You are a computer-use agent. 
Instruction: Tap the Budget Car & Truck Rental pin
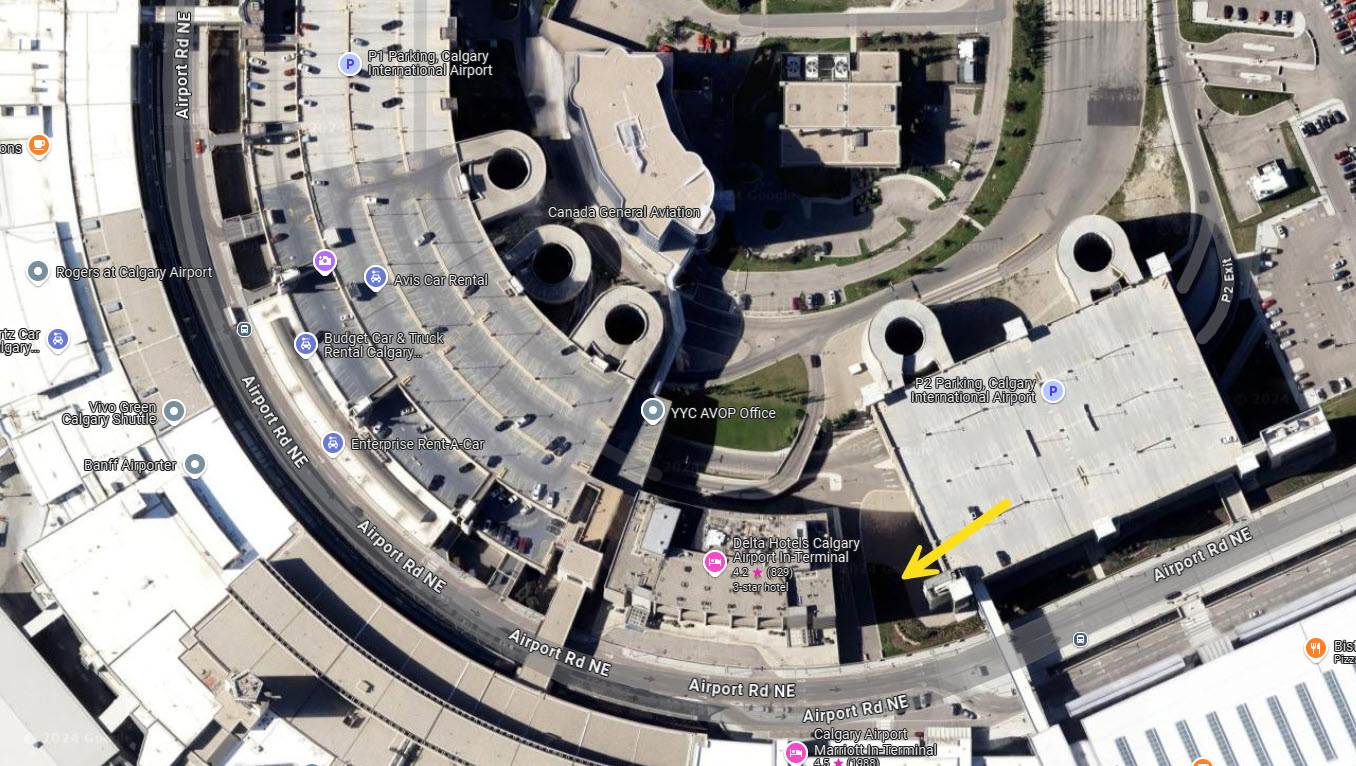click(306, 345)
